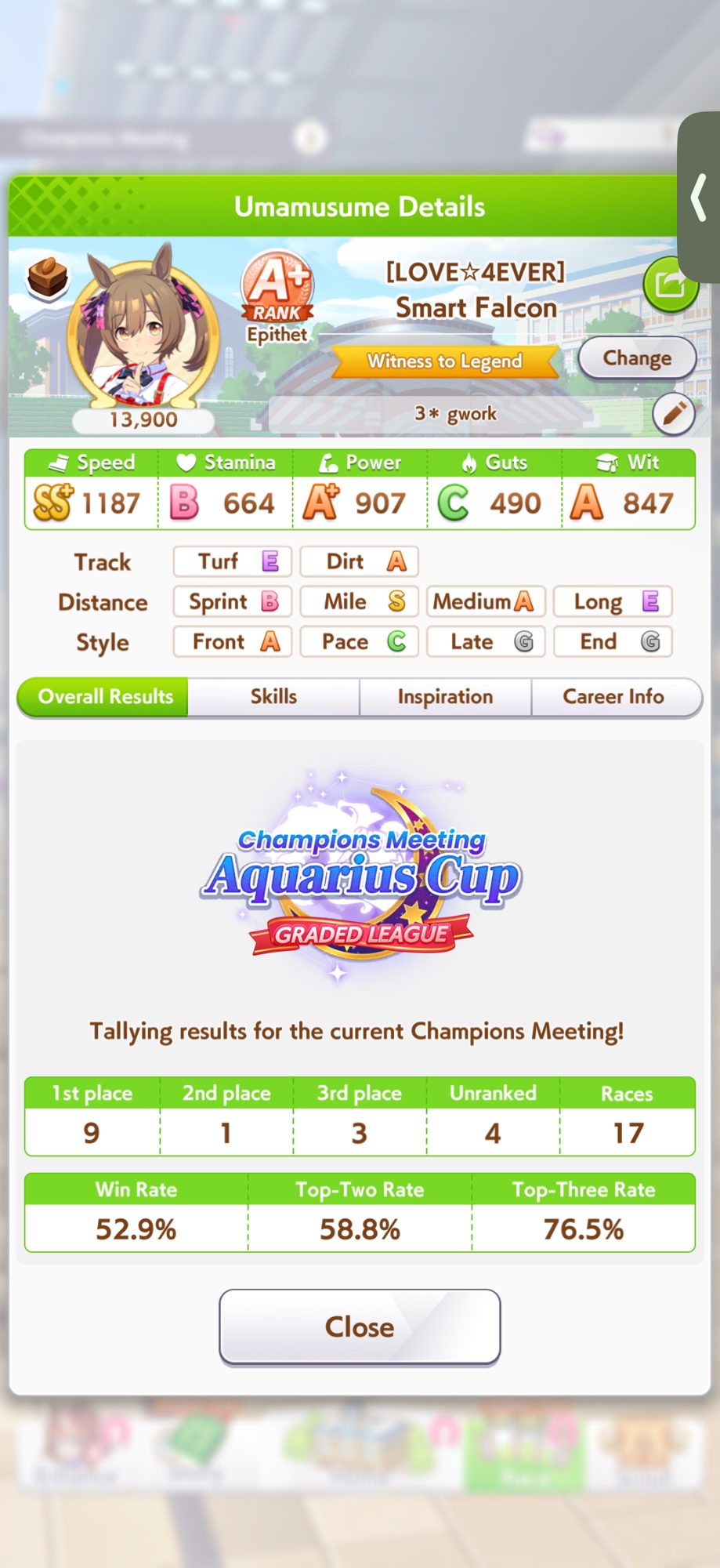View the Career Info tab
The width and height of the screenshot is (720, 1568).
pyautogui.click(x=613, y=697)
